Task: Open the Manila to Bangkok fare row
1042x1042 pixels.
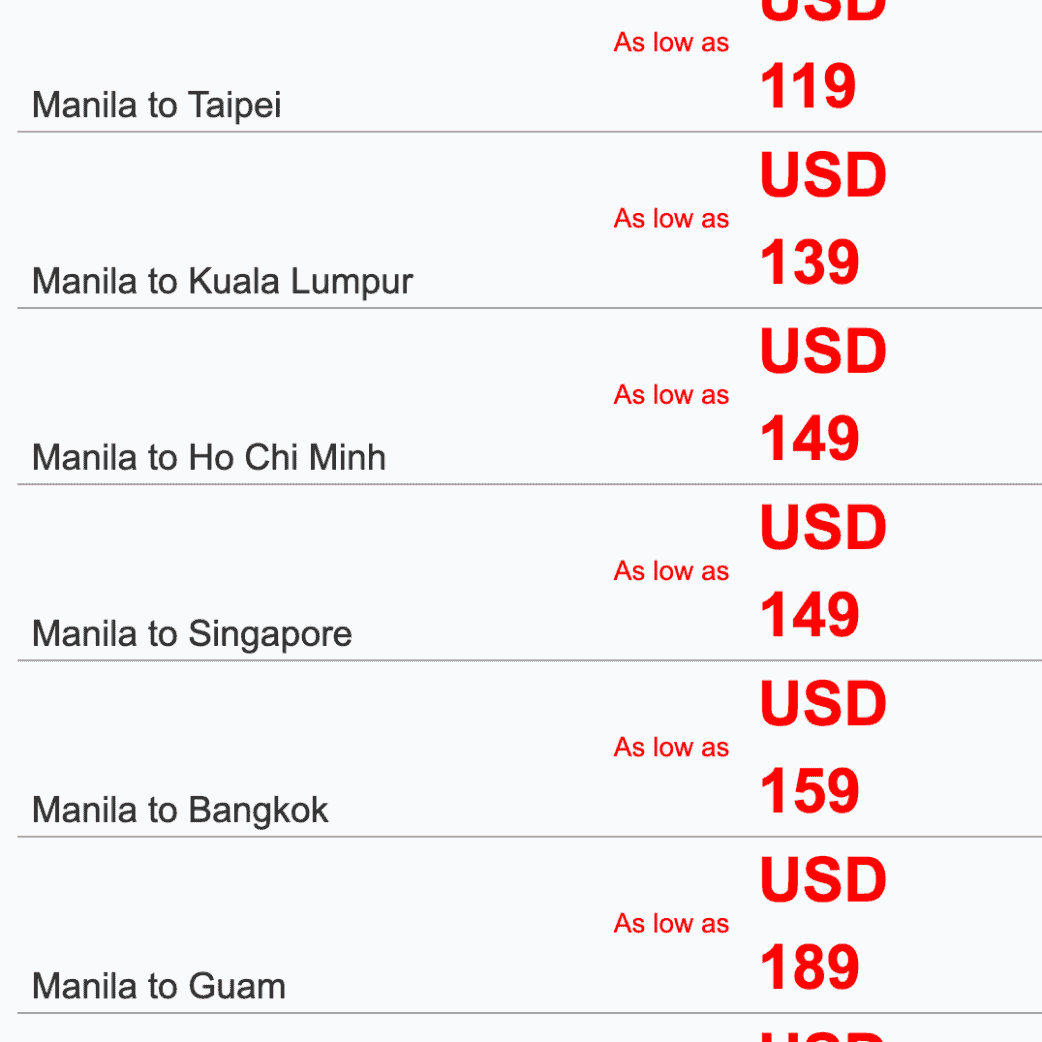Action: (180, 809)
